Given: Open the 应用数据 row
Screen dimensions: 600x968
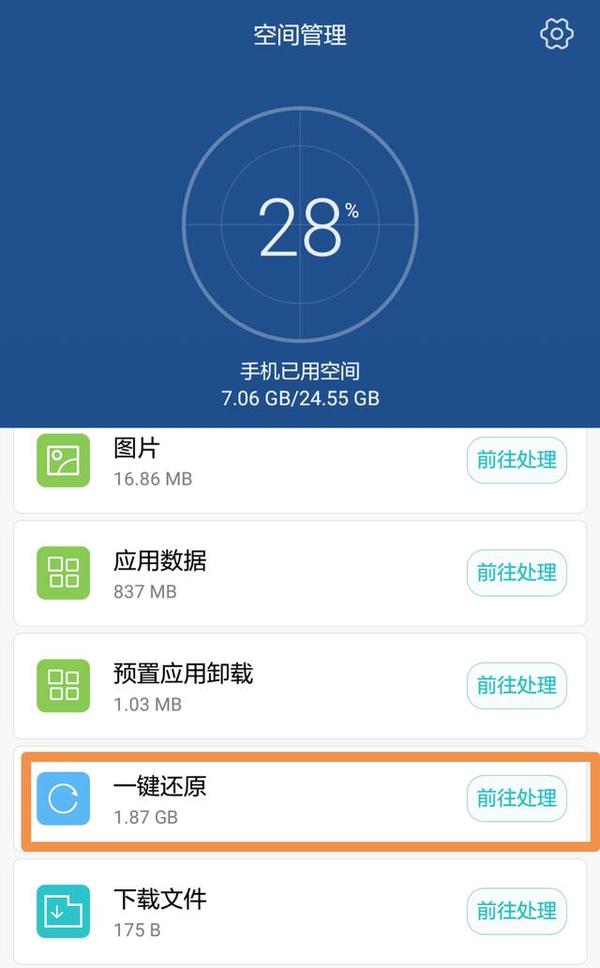Looking at the screenshot, I should 300,573.
